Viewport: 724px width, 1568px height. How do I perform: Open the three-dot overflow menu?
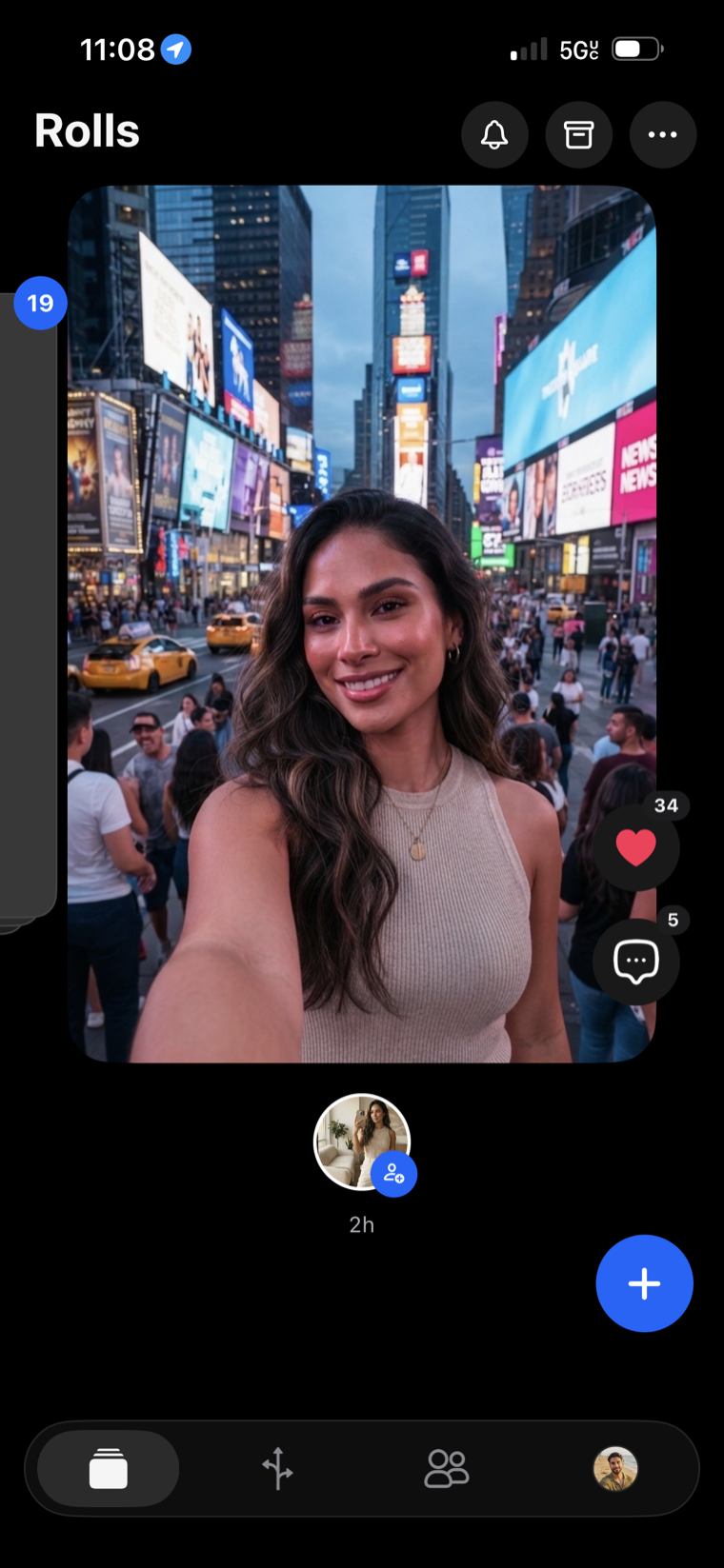click(662, 134)
